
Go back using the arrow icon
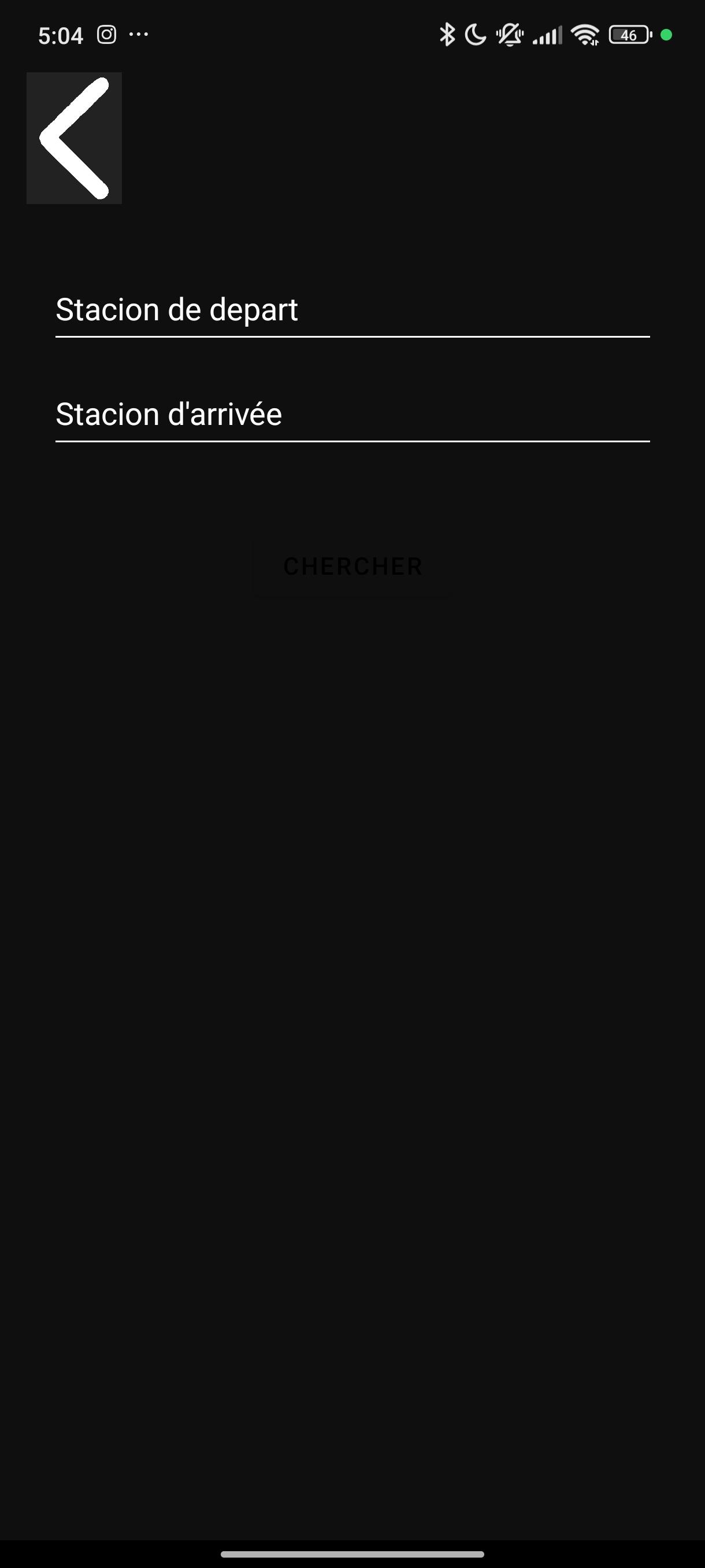(x=74, y=138)
